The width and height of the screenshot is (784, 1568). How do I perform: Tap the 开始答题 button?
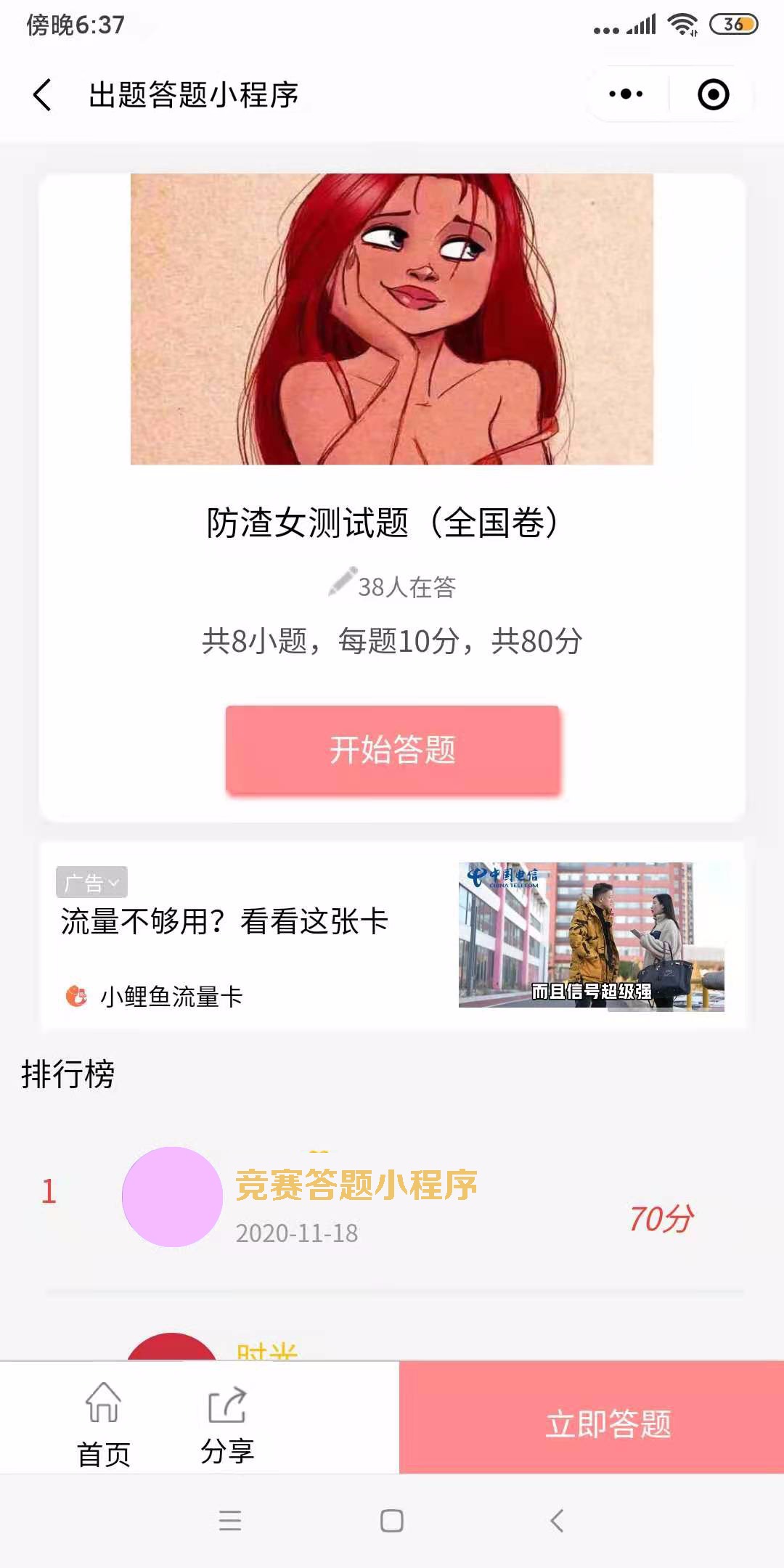point(392,750)
